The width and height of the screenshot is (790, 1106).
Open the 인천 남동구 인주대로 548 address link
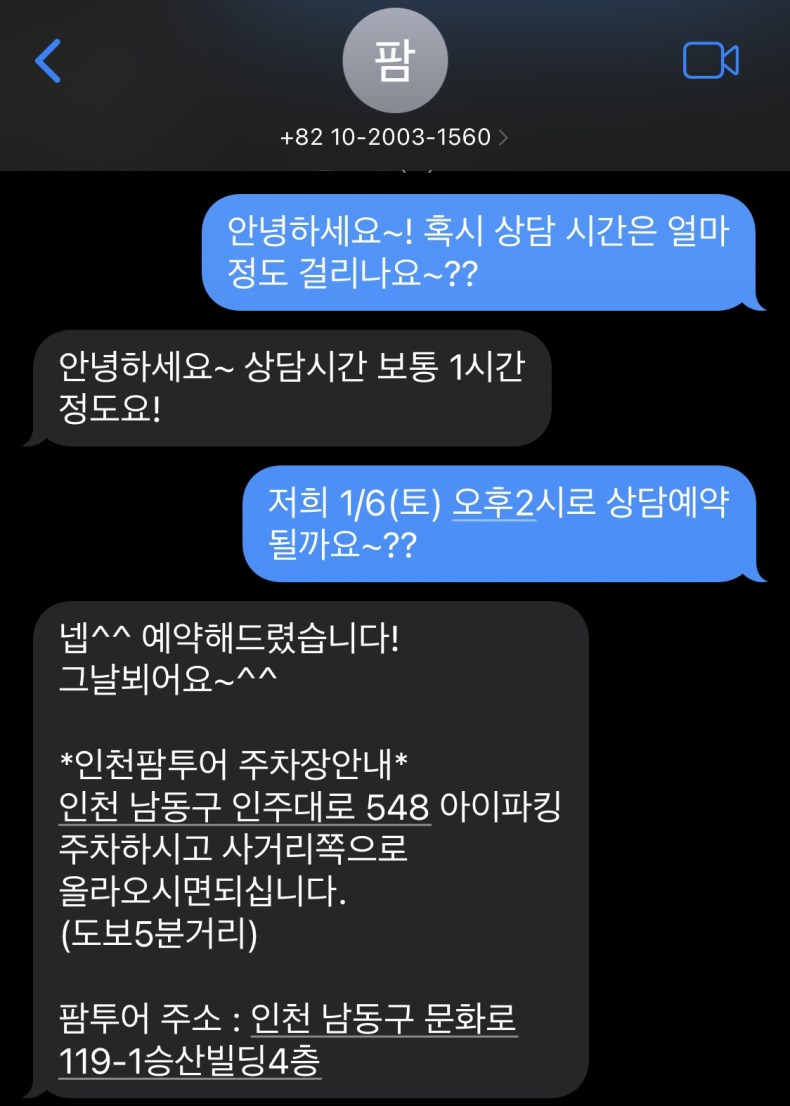pyautogui.click(x=245, y=808)
